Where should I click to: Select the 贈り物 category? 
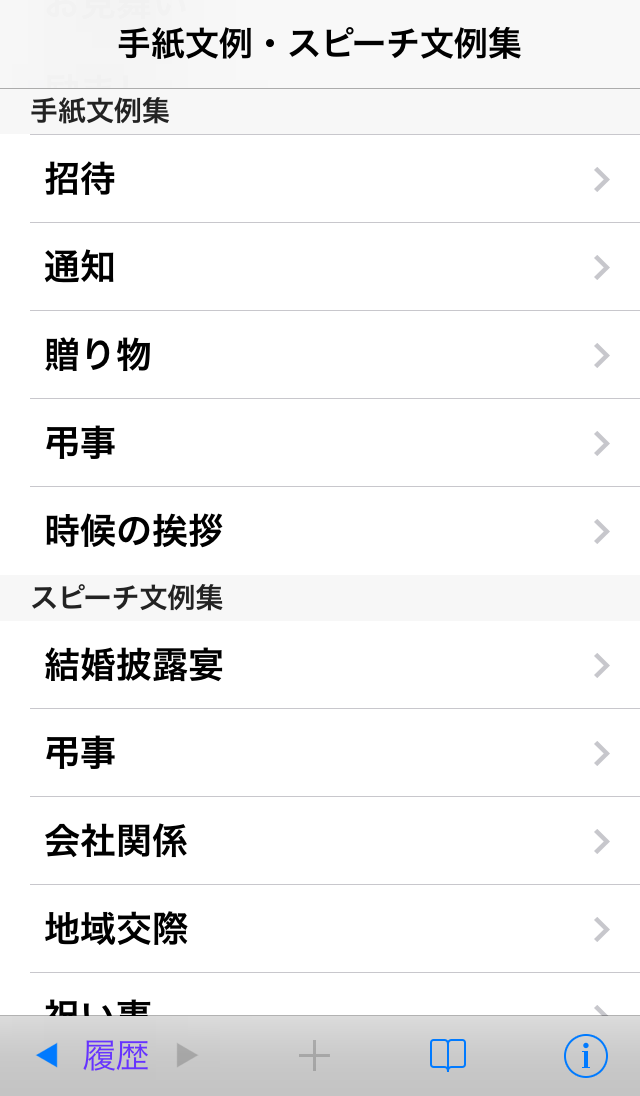320,355
